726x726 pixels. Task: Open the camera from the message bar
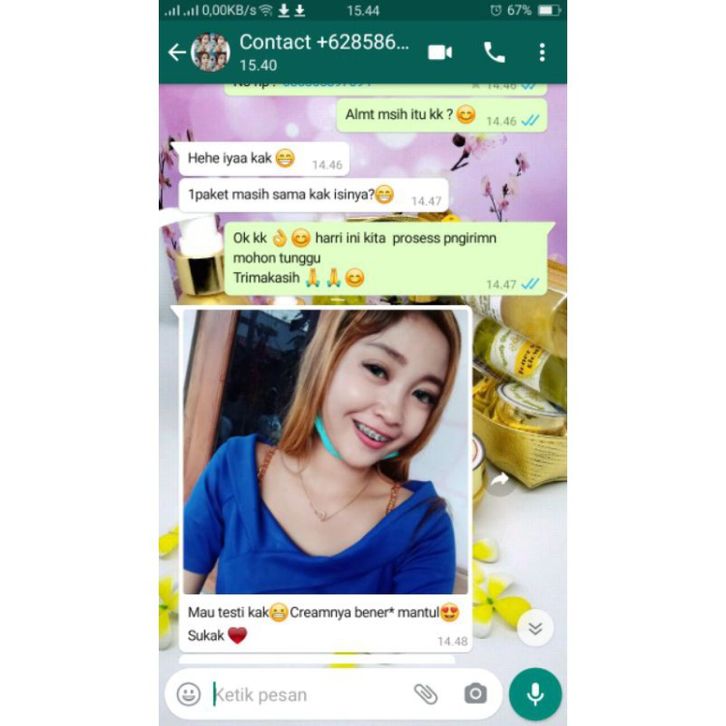[475, 694]
